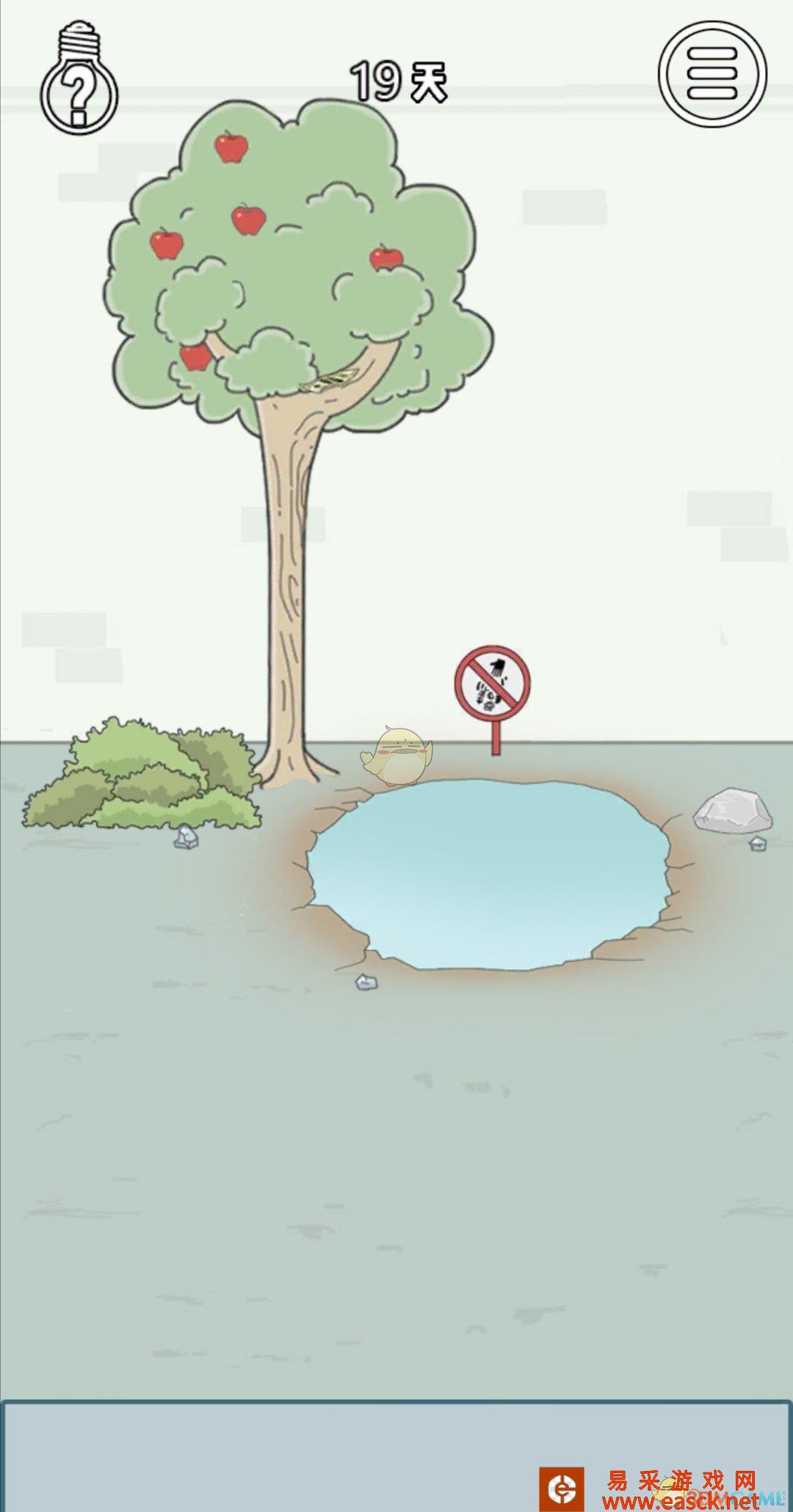
Task: Tap the large gray rock by the pond
Action: click(x=732, y=811)
